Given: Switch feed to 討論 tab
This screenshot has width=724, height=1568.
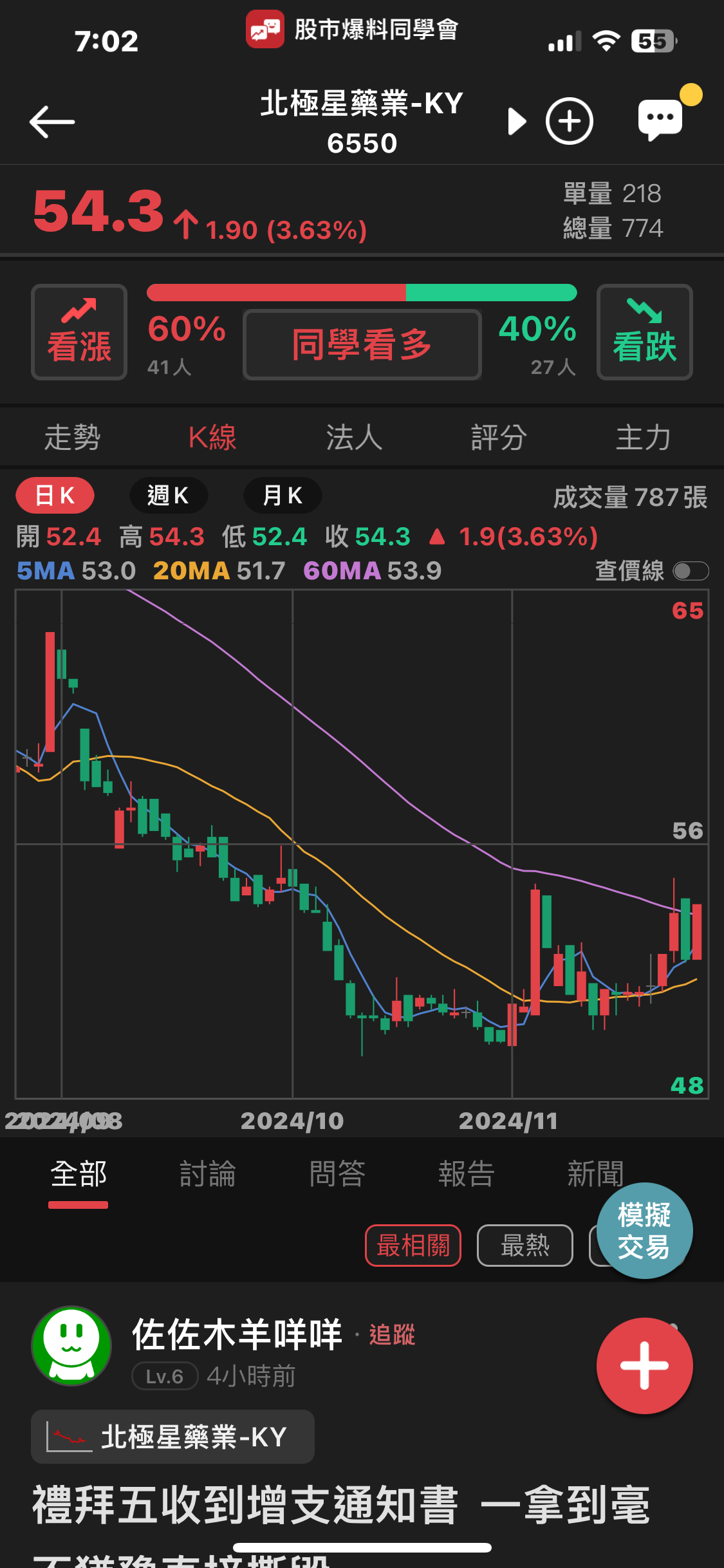Looking at the screenshot, I should pyautogui.click(x=207, y=1174).
